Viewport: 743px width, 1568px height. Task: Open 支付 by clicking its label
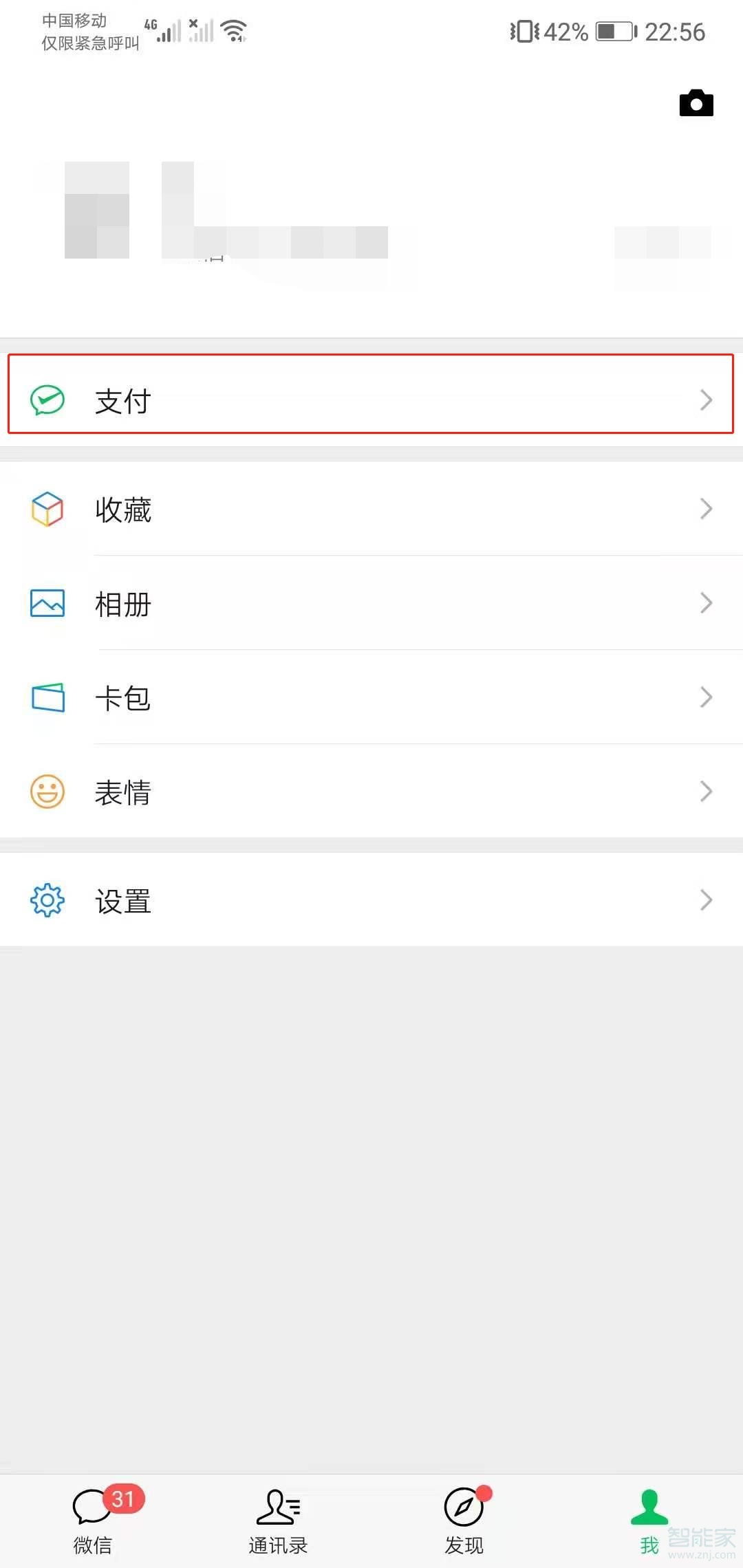click(122, 401)
